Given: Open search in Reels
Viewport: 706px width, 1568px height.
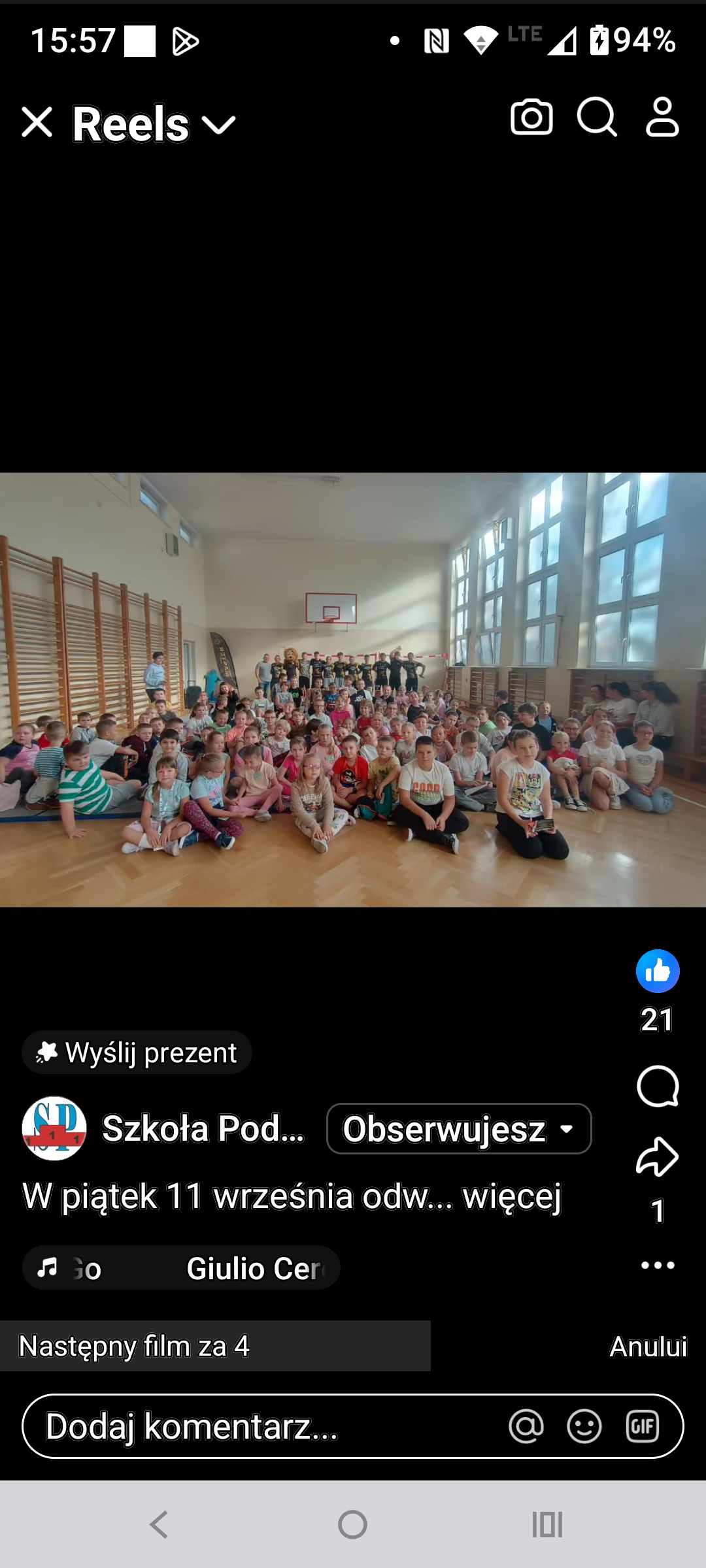Looking at the screenshot, I should (597, 118).
